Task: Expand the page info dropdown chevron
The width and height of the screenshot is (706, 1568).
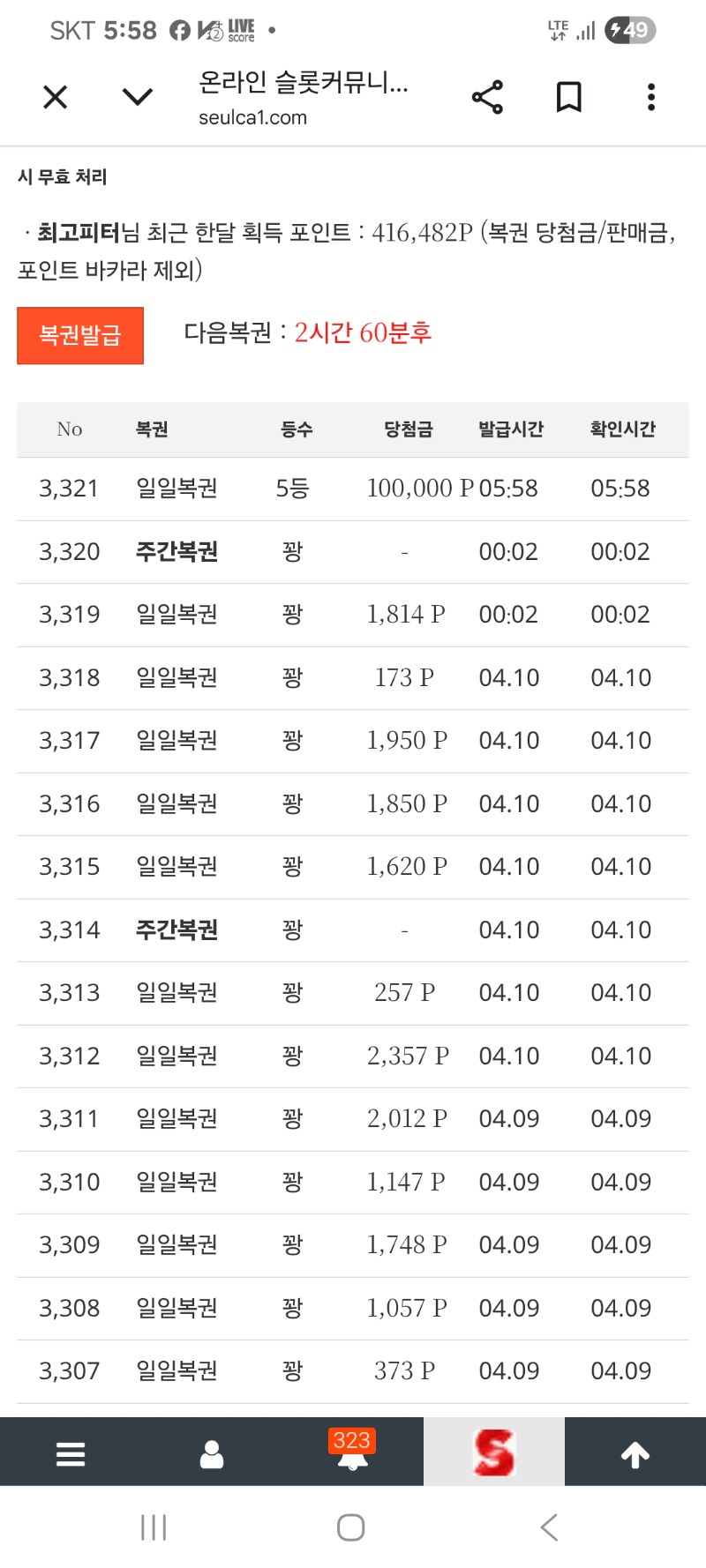Action: point(138,97)
